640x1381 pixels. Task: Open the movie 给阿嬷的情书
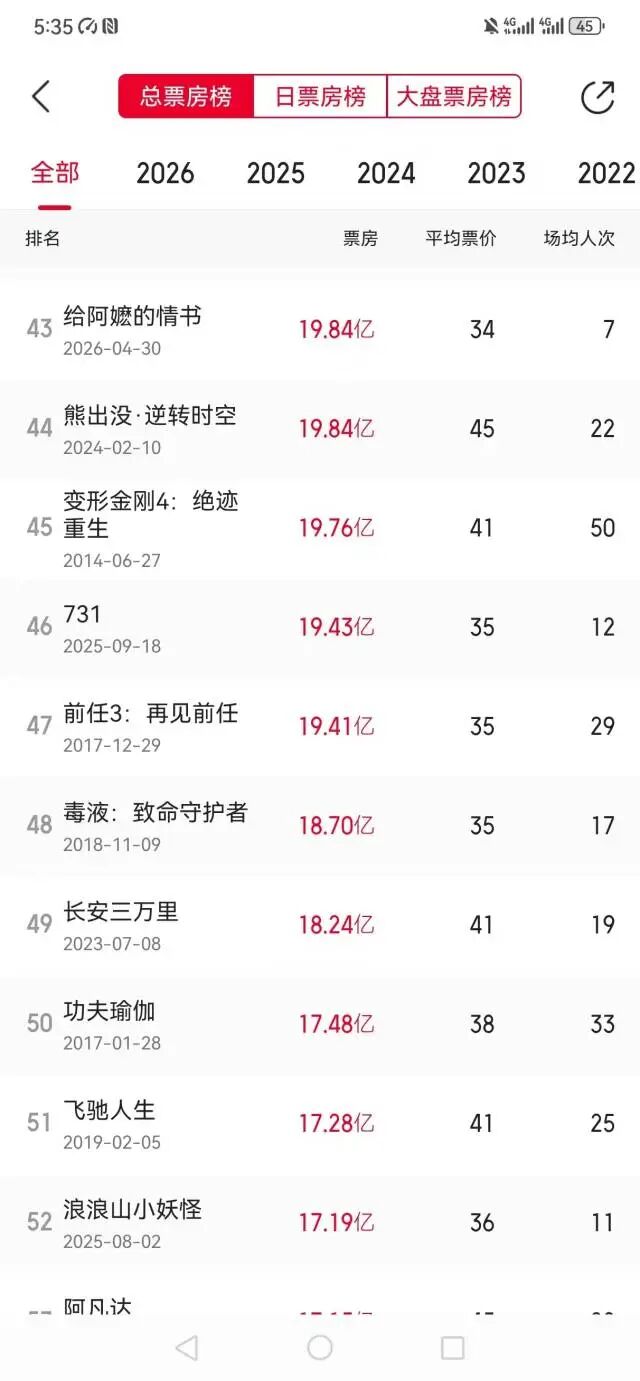(x=320, y=330)
